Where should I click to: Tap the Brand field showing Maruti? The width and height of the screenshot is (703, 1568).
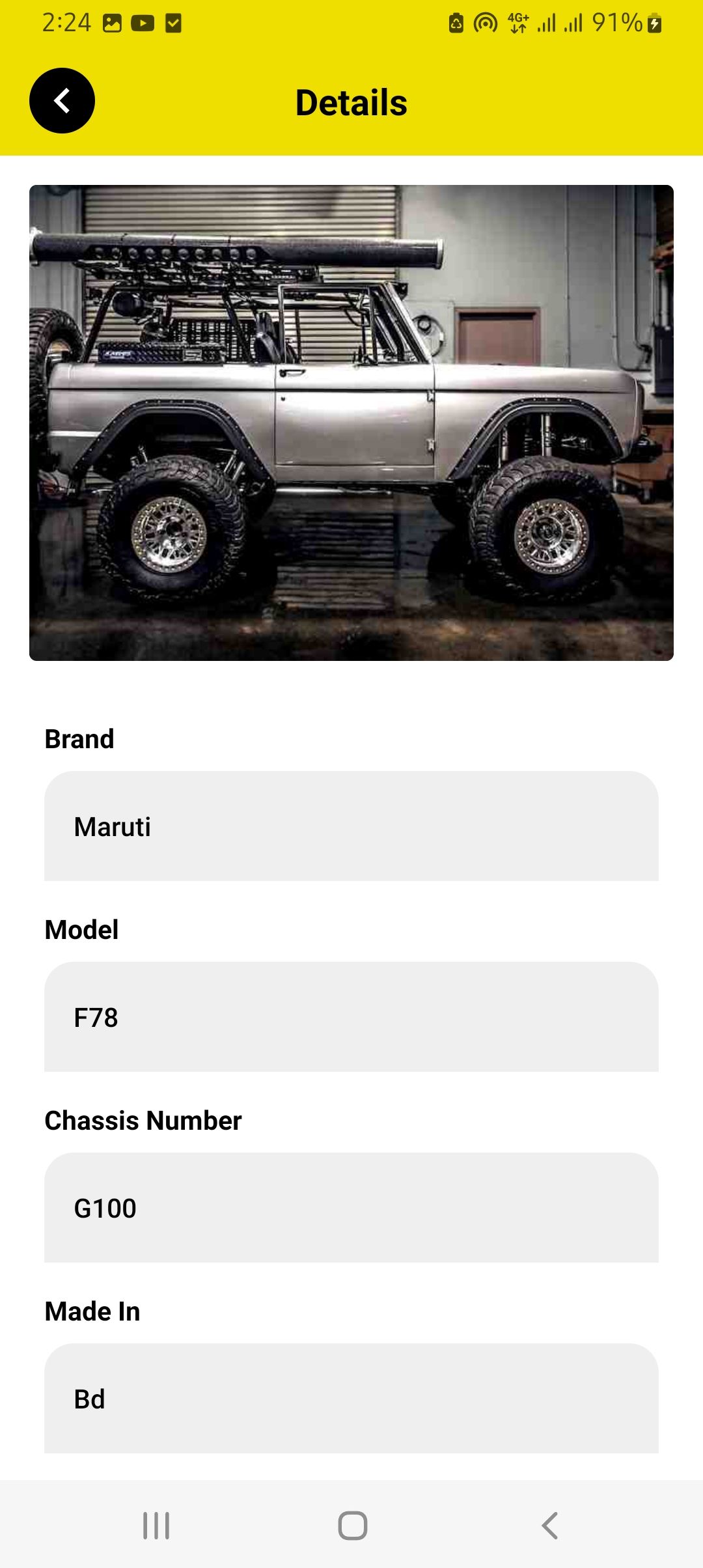(x=351, y=826)
